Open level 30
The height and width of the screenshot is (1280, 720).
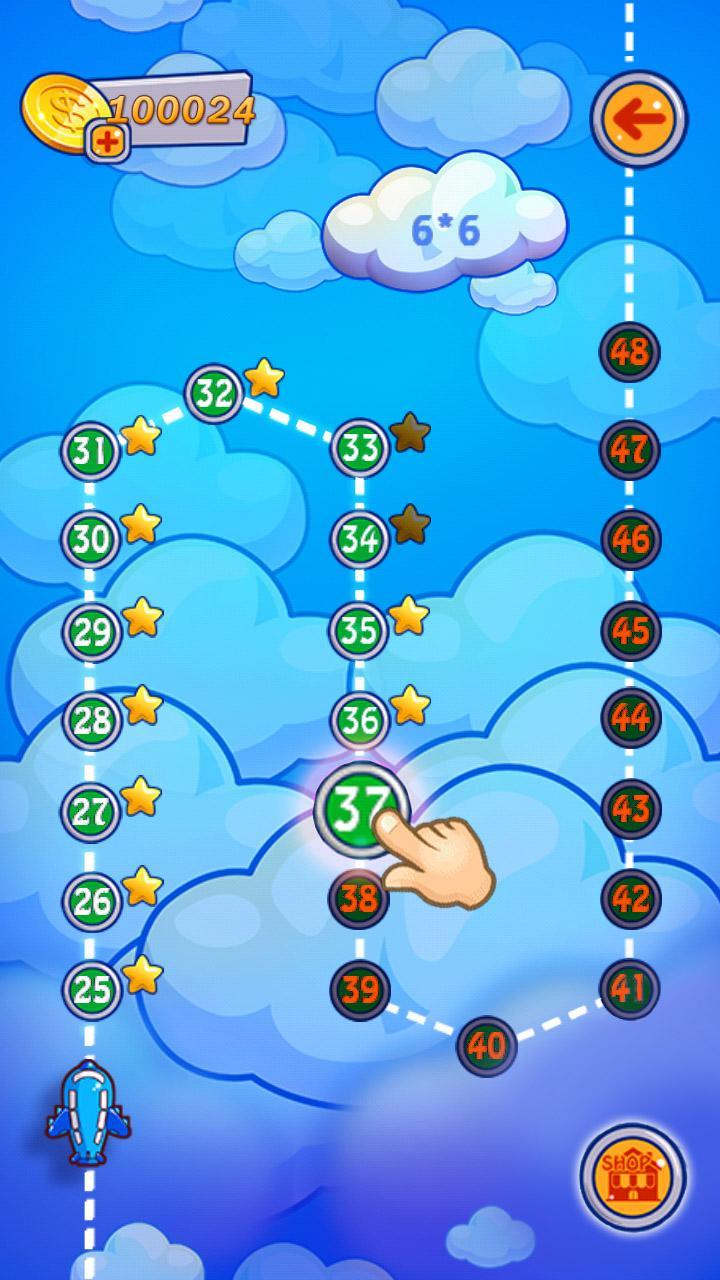point(91,540)
